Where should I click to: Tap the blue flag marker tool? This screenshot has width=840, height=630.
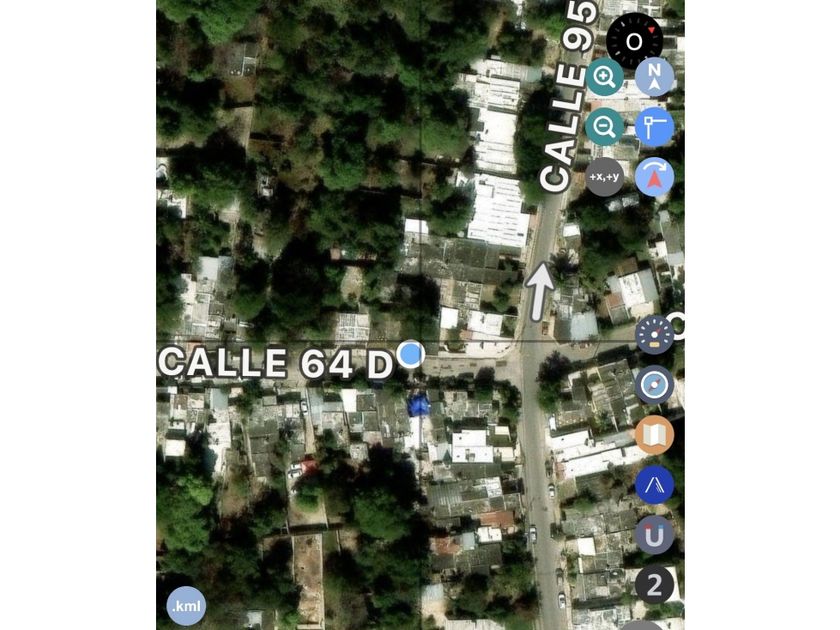654,127
